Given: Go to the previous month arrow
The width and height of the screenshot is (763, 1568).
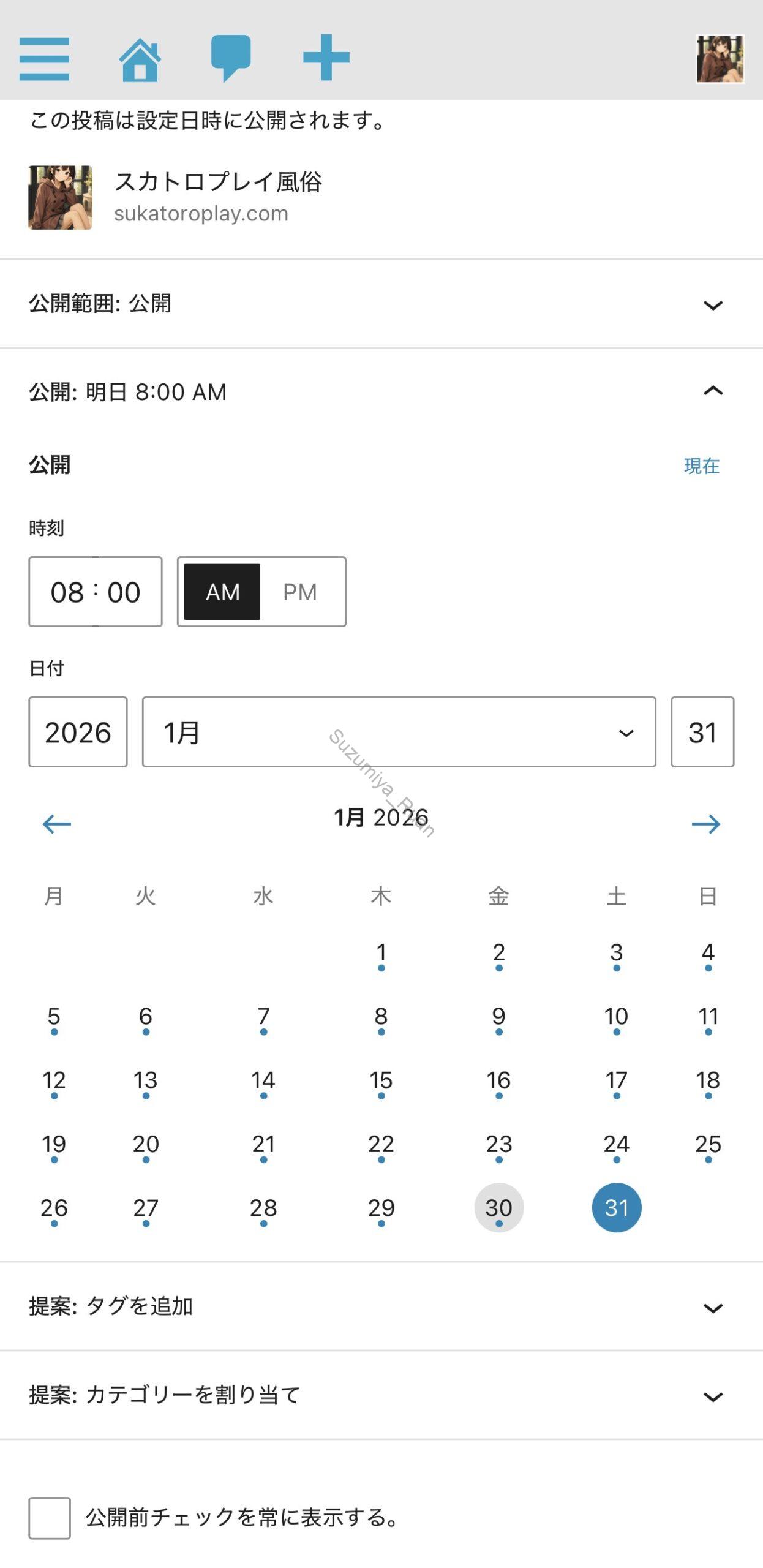Looking at the screenshot, I should [x=56, y=824].
